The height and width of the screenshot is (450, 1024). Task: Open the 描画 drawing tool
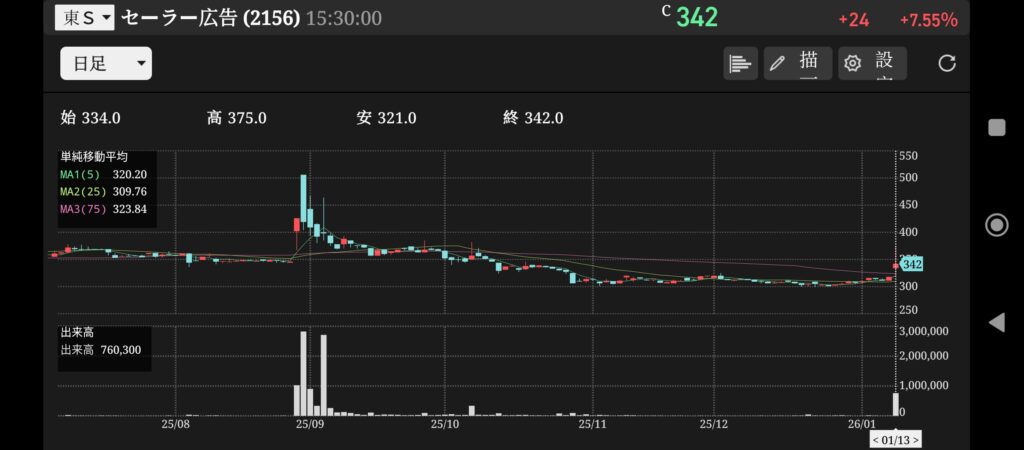coord(798,64)
